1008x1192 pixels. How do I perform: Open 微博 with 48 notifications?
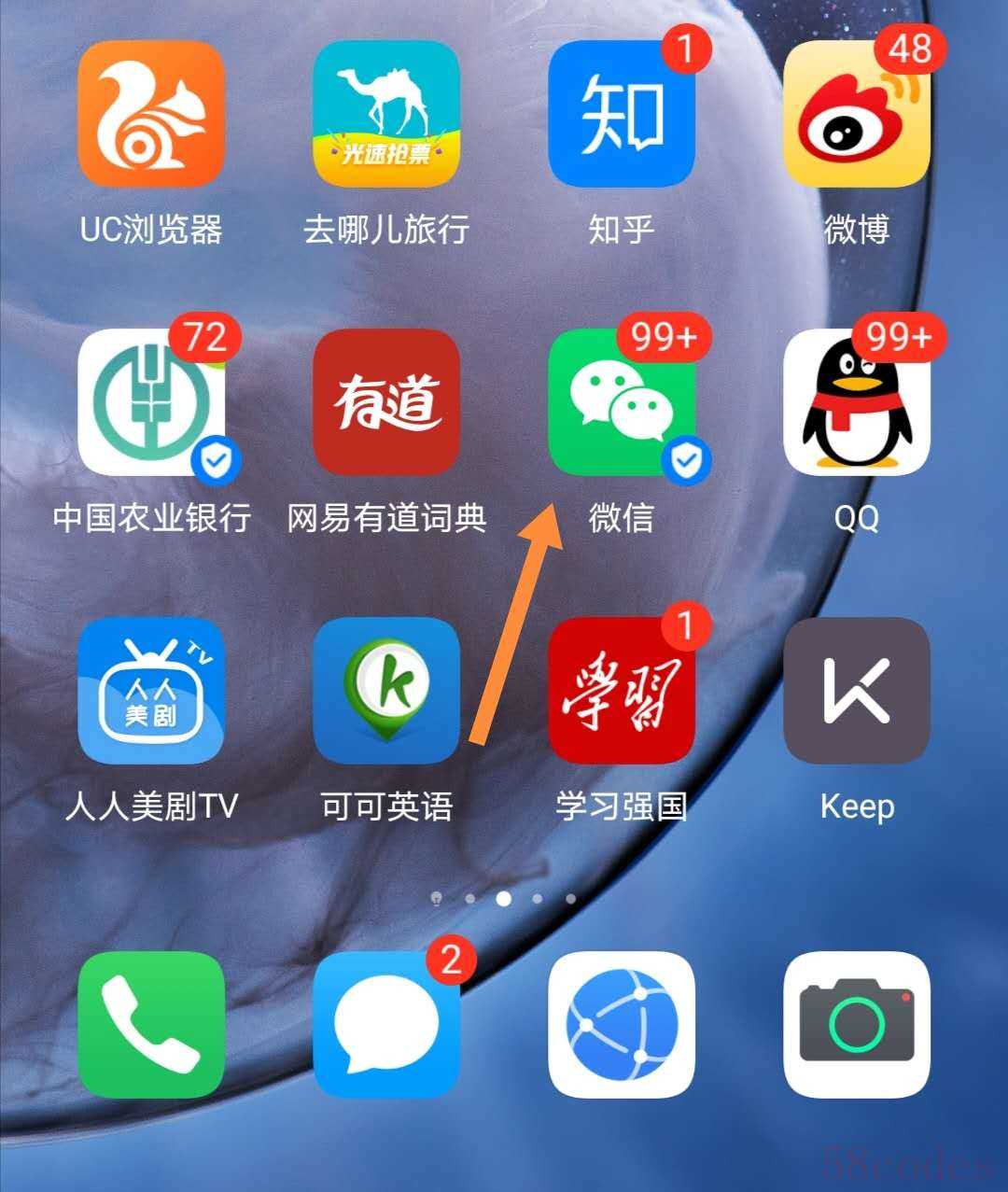tap(857, 114)
